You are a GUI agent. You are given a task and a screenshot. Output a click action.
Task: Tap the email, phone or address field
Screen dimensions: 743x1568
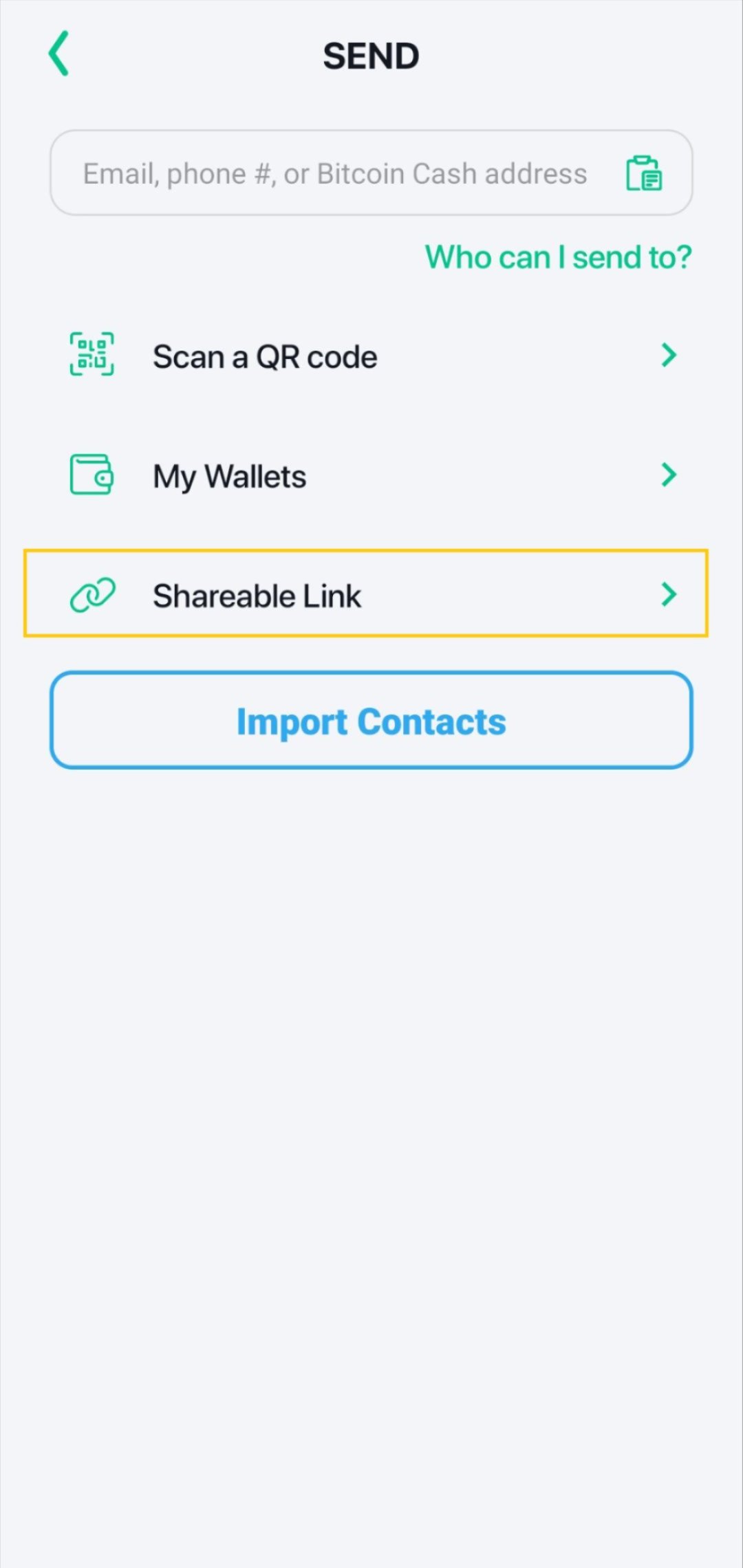pos(334,173)
